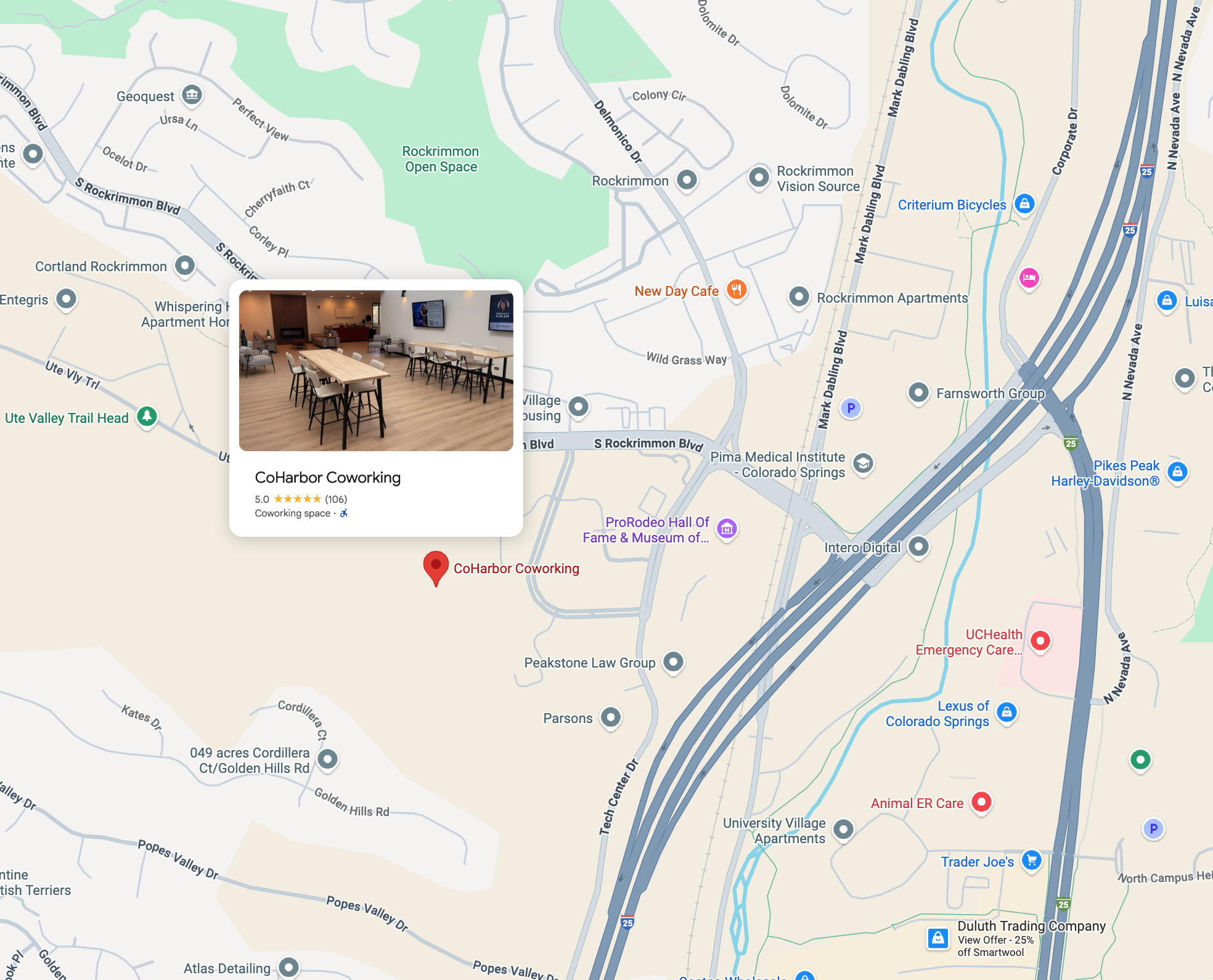Screen dimensions: 1213x980
Task: Open Pima Medical Institute marker
Action: [863, 463]
